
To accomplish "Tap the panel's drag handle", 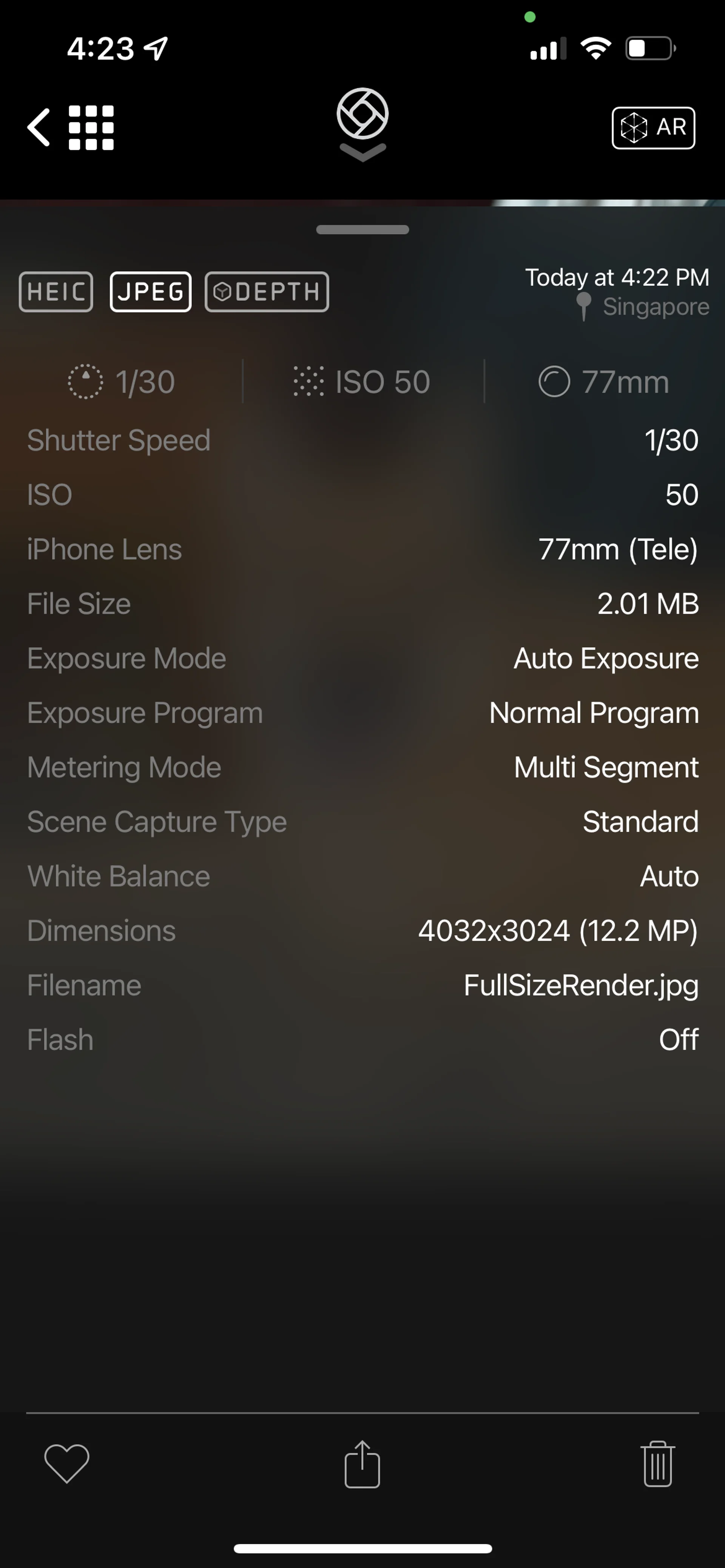I will (362, 229).
